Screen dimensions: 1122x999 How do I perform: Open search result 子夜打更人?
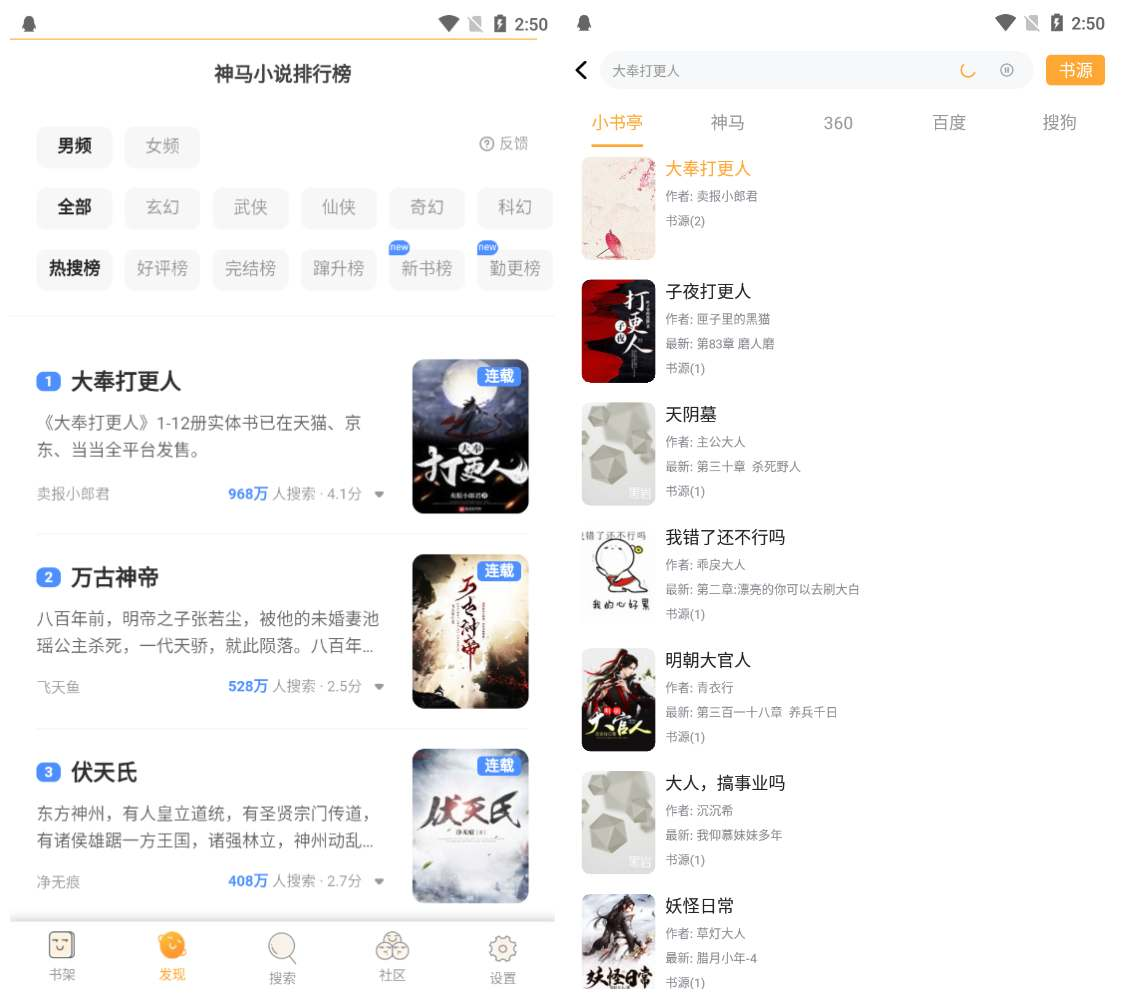point(707,291)
